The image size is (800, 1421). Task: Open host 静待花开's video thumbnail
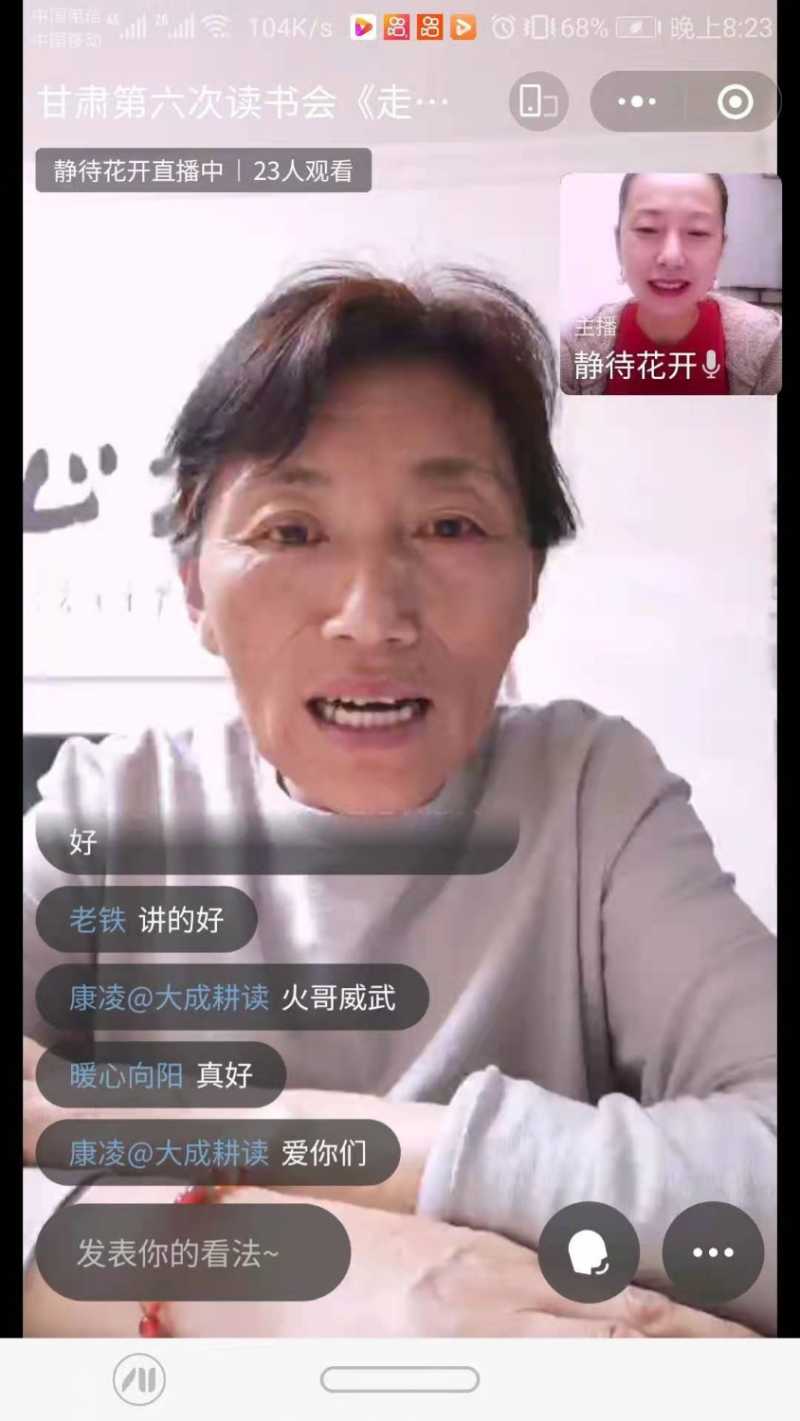670,284
